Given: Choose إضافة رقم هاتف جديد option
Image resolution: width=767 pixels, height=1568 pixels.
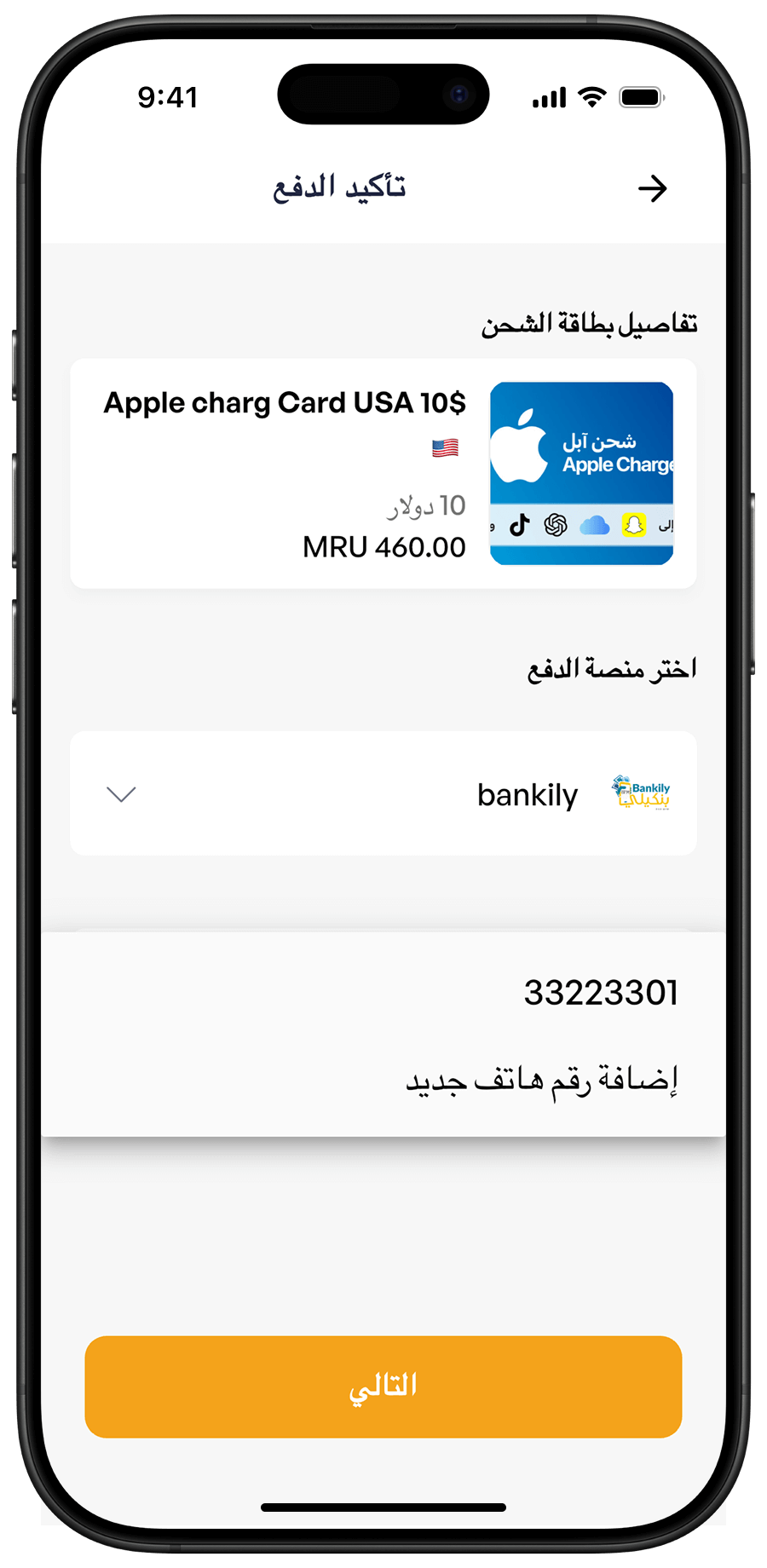Looking at the screenshot, I should (541, 1081).
